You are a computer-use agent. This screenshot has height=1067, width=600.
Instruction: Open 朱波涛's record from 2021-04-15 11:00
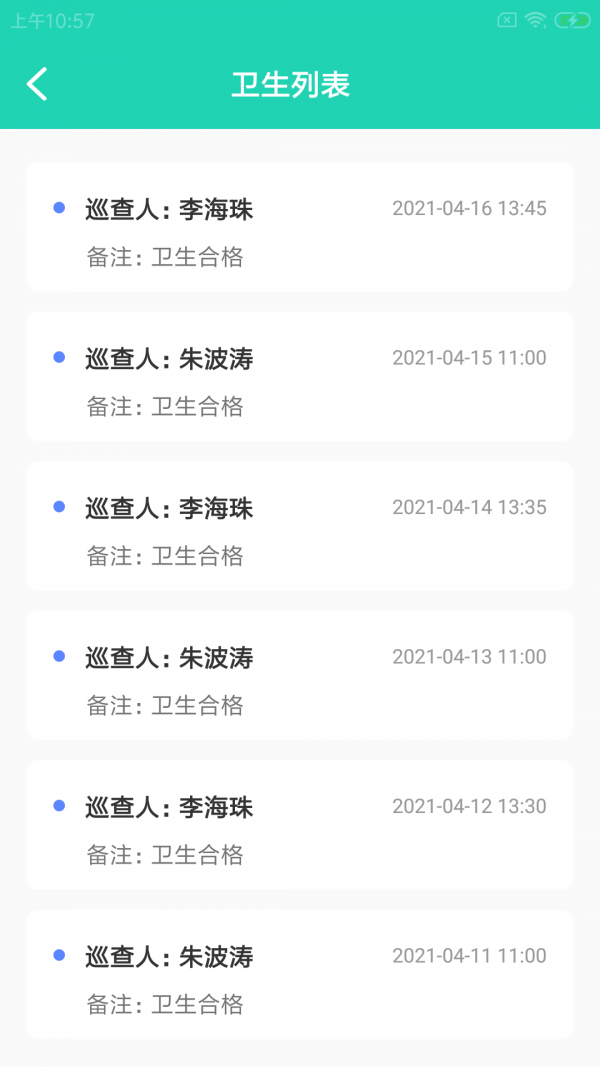[x=300, y=376]
